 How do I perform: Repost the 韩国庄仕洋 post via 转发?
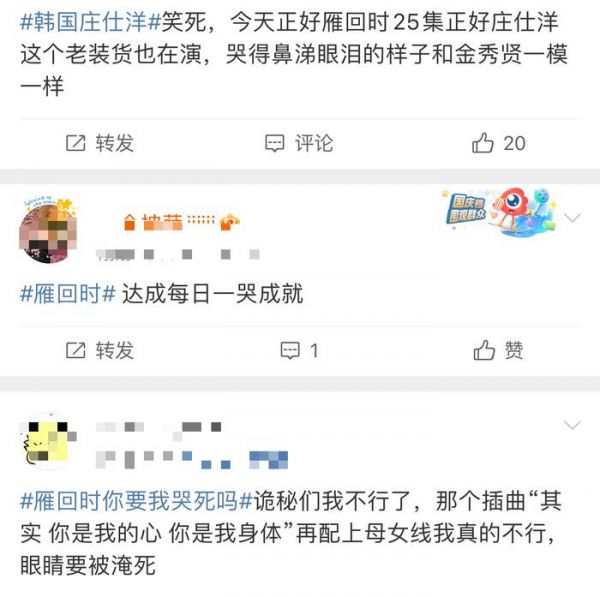pos(99,143)
